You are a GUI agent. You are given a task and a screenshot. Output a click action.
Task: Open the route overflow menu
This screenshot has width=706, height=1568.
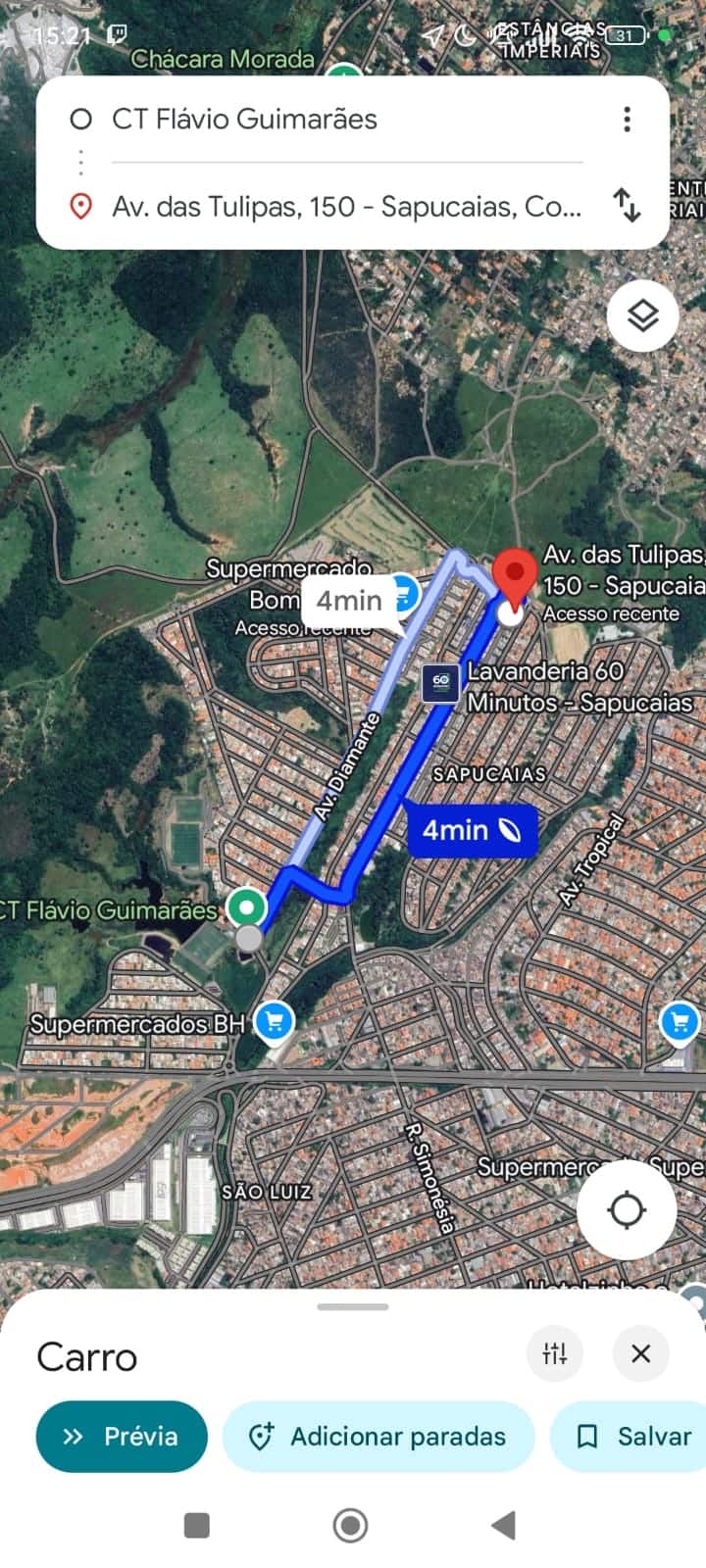627,120
